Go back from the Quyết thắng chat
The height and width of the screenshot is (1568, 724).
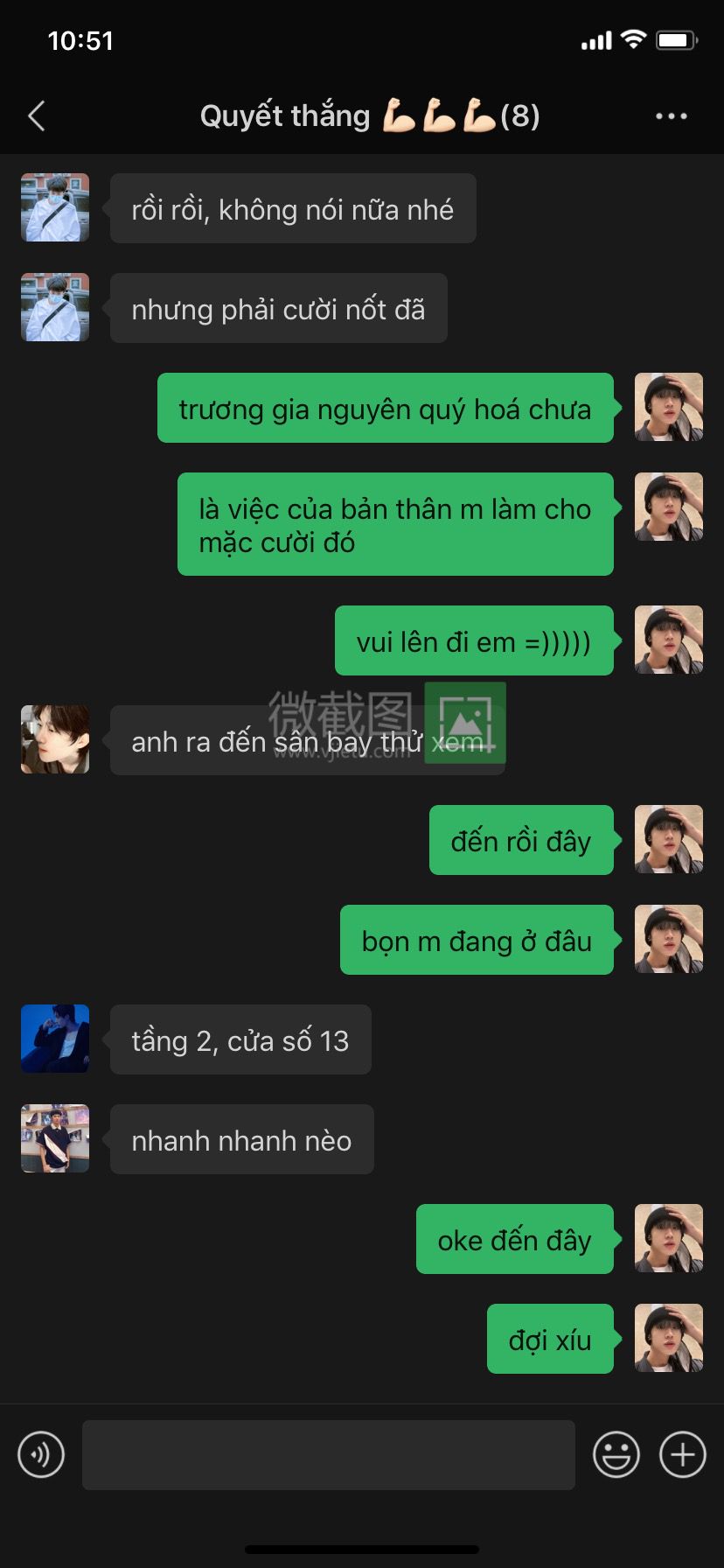tap(37, 116)
